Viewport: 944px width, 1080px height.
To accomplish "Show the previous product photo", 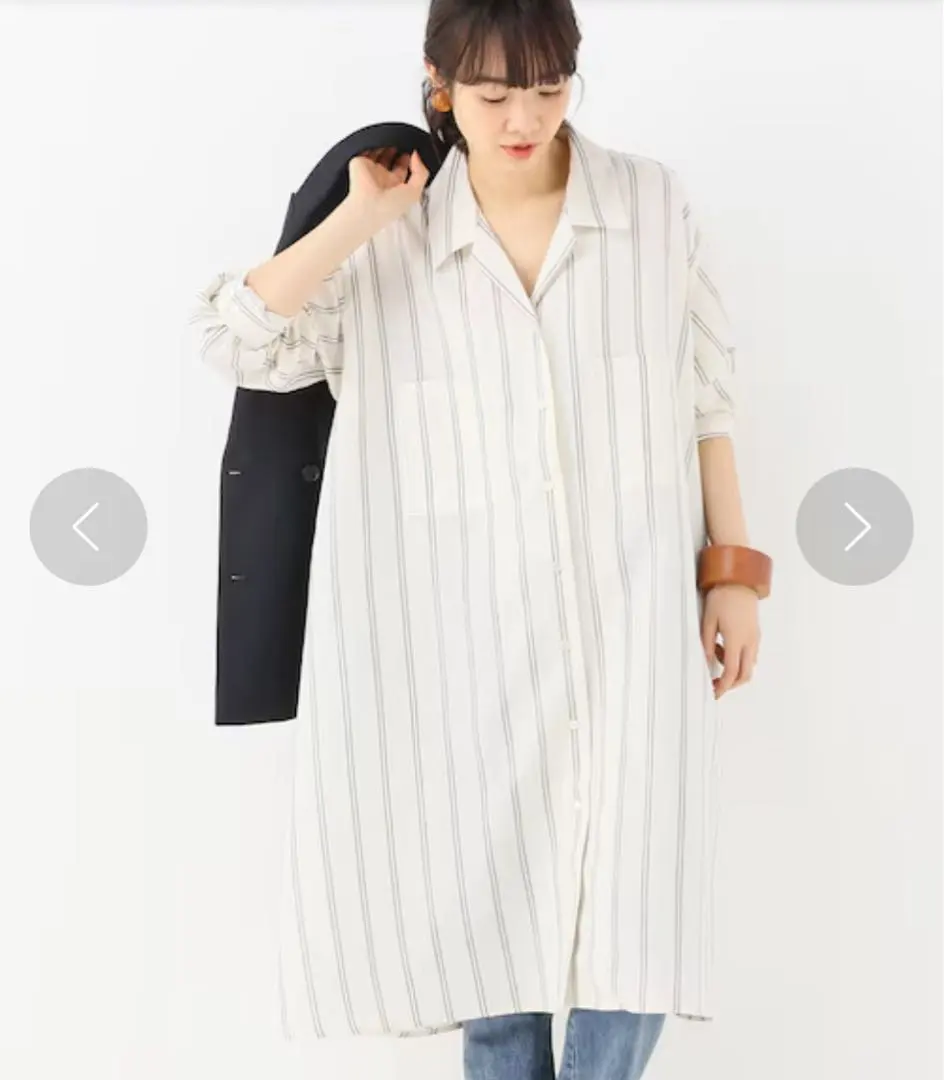I will (x=88, y=527).
